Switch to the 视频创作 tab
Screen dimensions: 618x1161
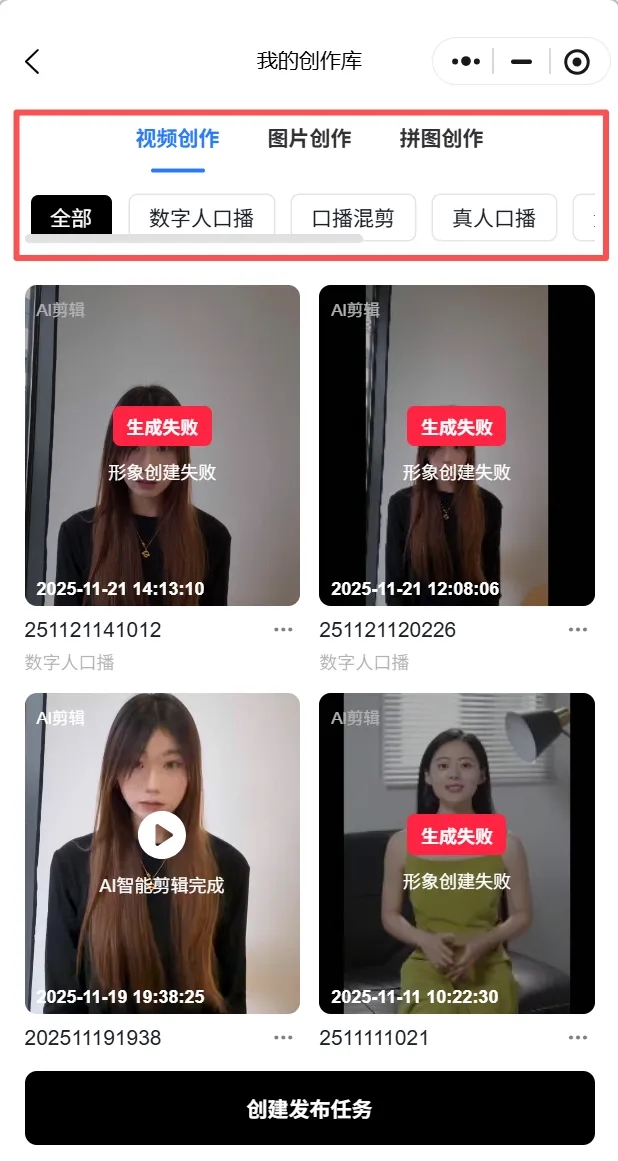click(x=178, y=139)
